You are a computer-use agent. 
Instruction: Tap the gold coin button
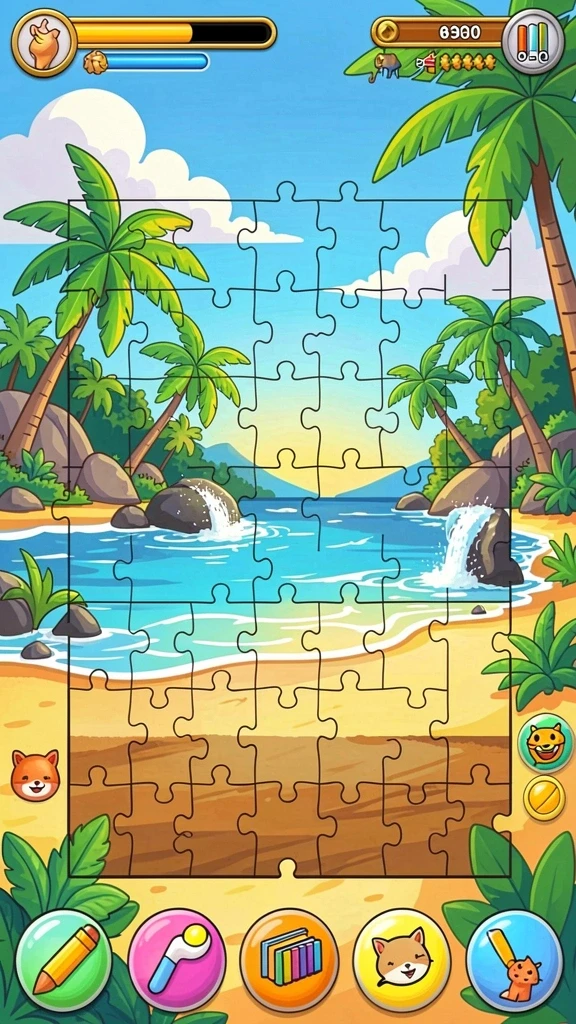[x=544, y=798]
